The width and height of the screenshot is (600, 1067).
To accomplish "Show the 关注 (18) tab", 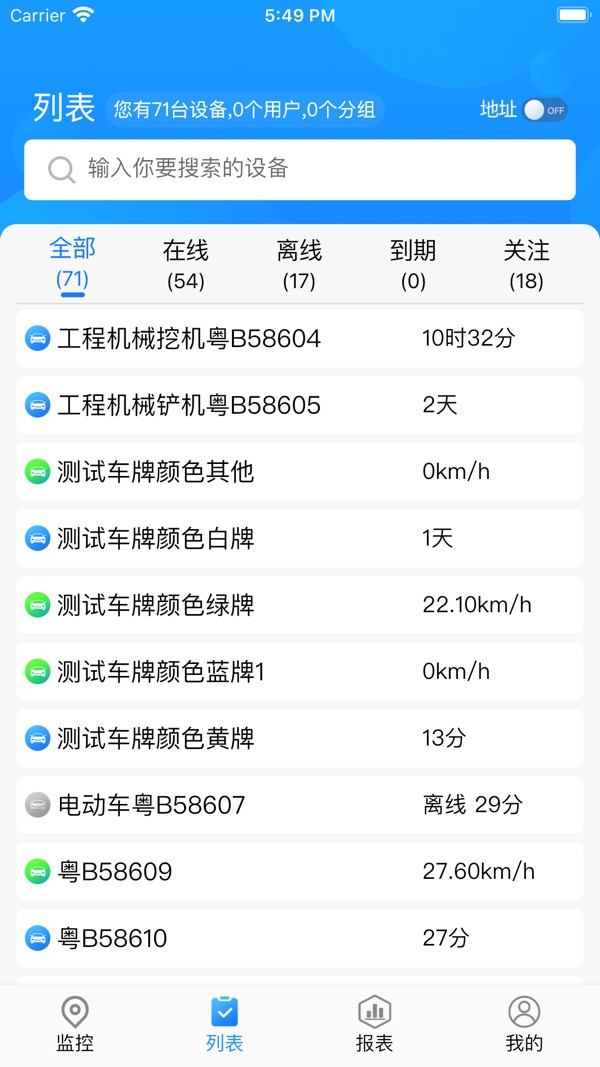I will (x=527, y=265).
